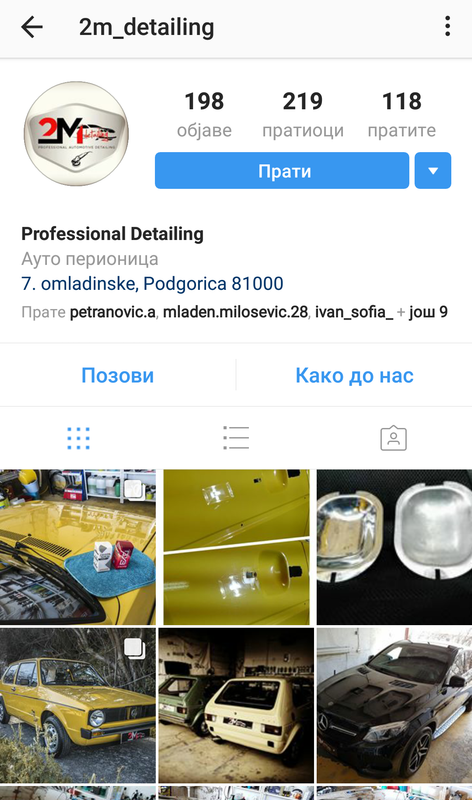This screenshot has height=800, width=472.
Task: Open the white hatchback garage post
Action: tap(236, 706)
